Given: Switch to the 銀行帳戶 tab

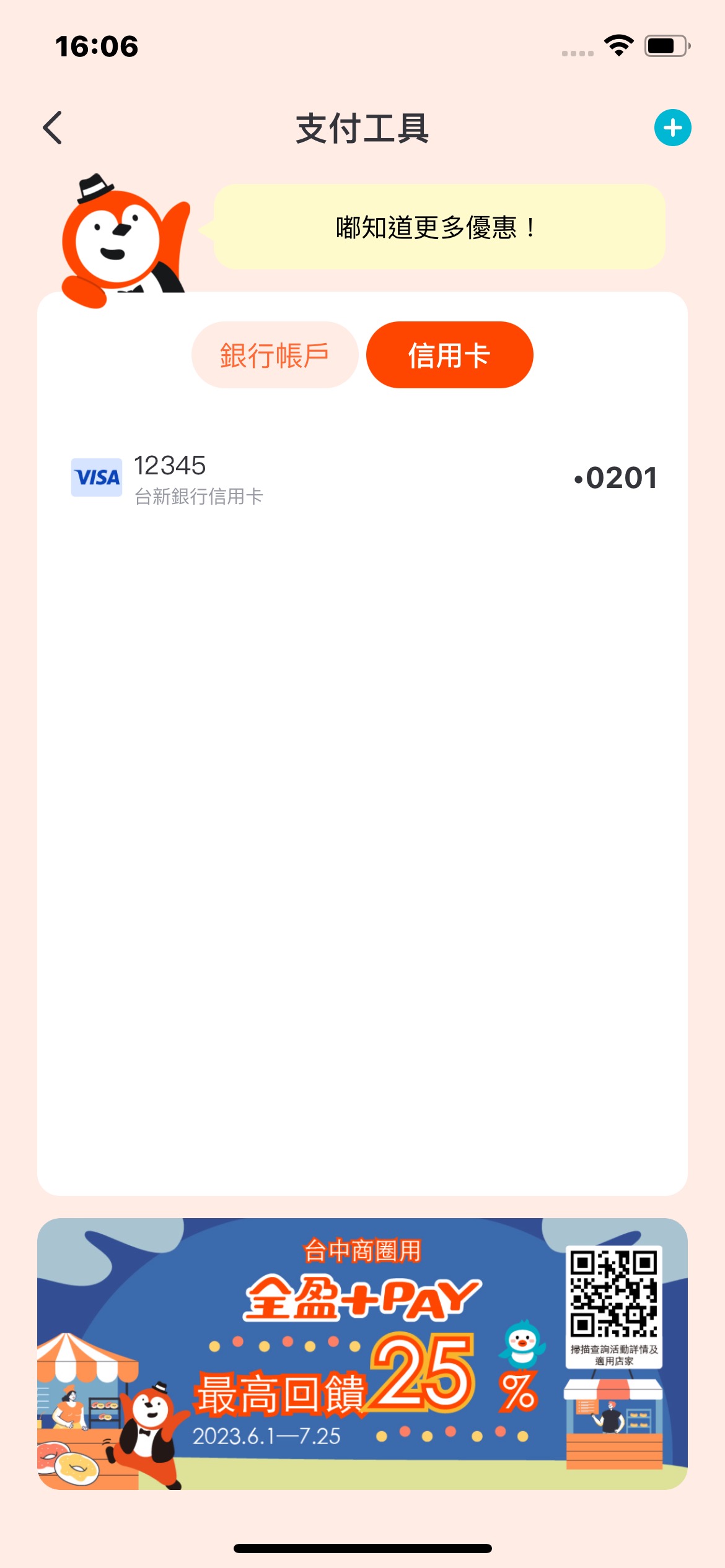Looking at the screenshot, I should (275, 355).
